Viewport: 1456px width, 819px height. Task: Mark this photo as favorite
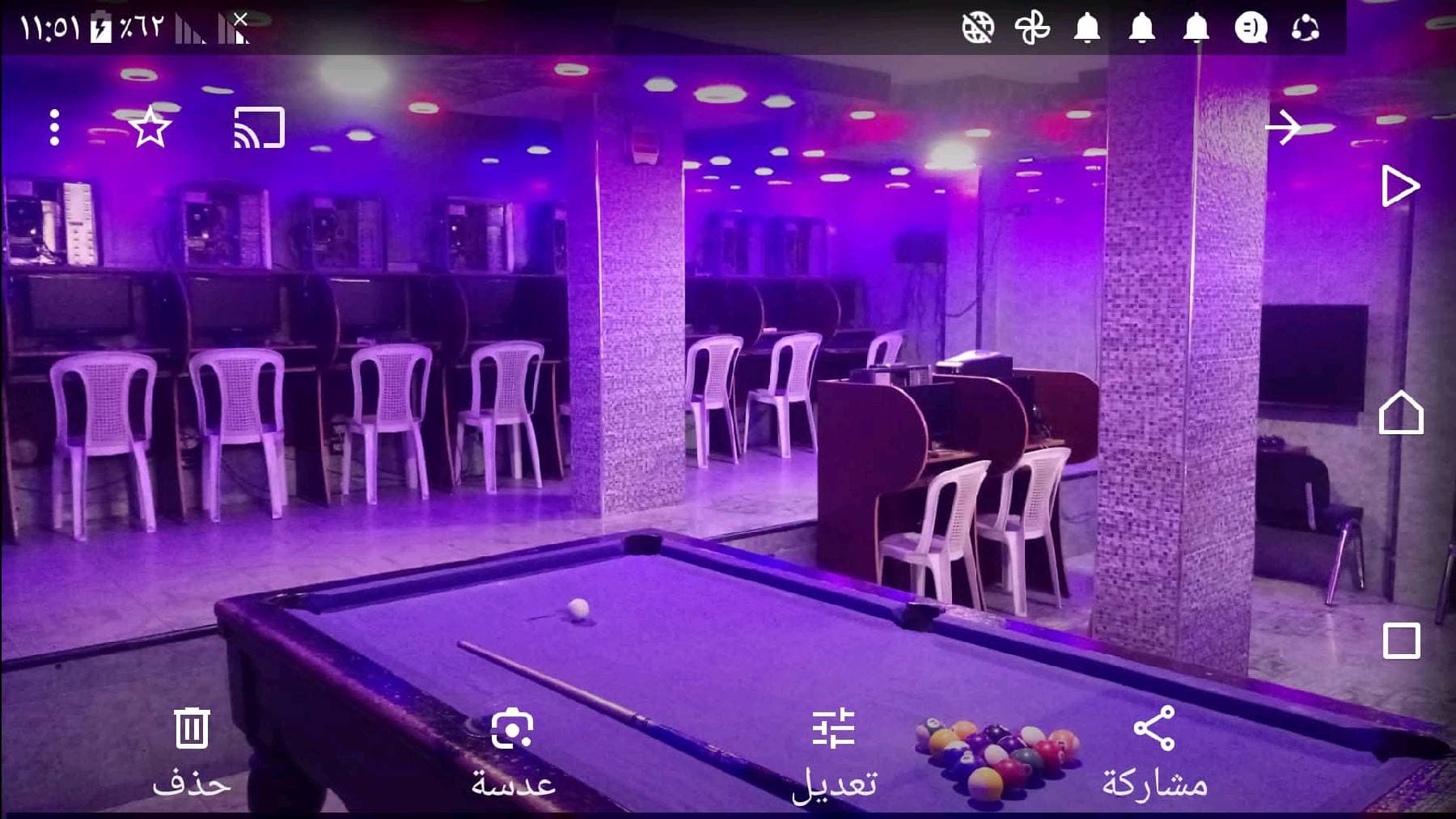(150, 128)
